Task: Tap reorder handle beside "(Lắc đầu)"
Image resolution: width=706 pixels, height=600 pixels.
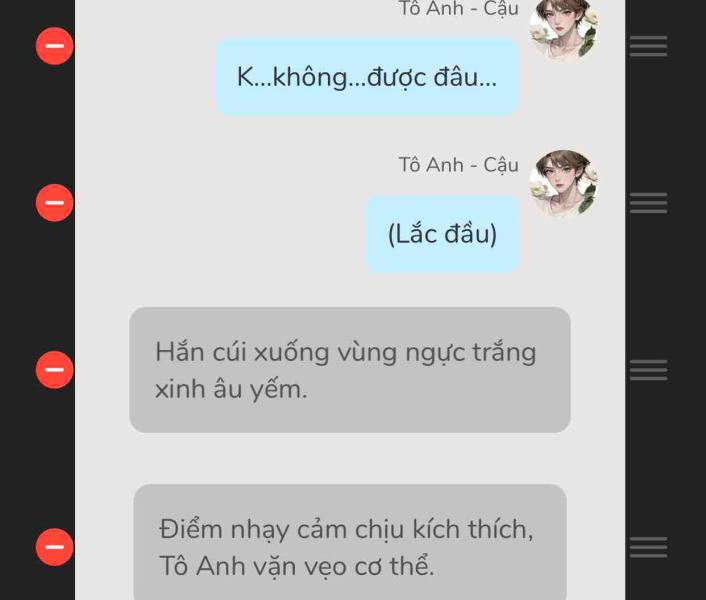Action: click(648, 203)
